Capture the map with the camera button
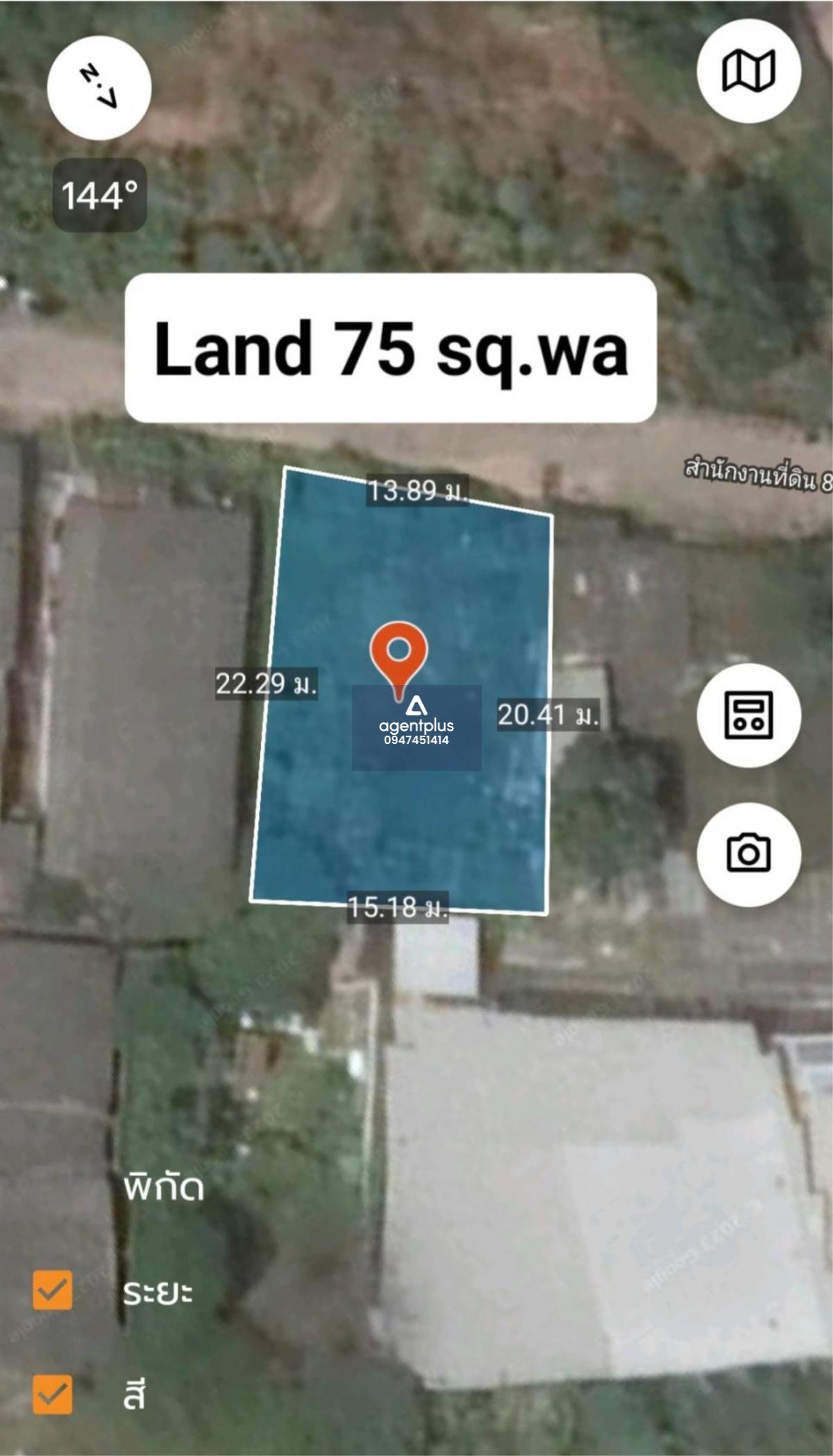The height and width of the screenshot is (1456, 833). [x=749, y=854]
